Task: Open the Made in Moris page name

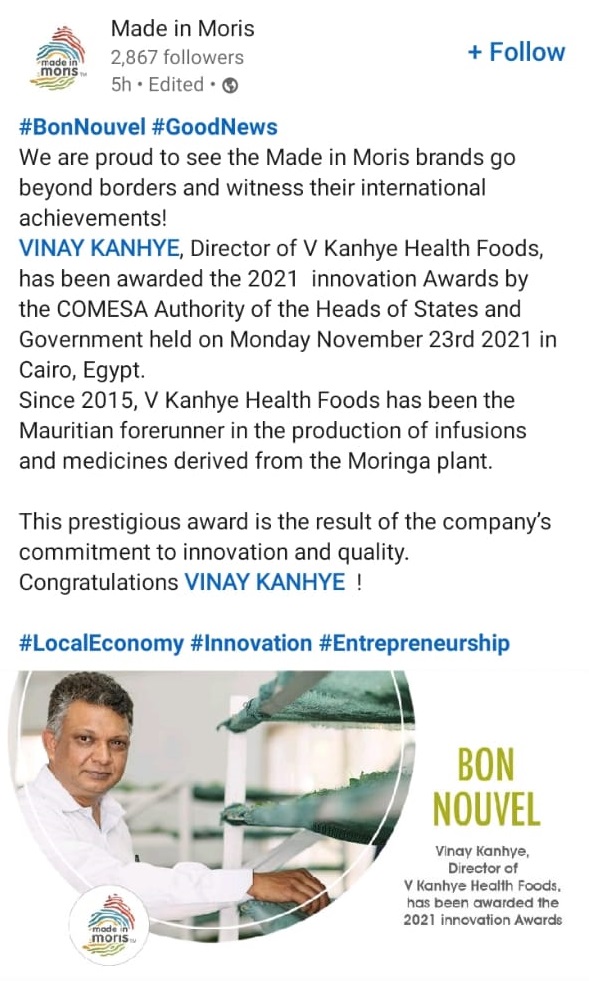Action: tap(182, 28)
